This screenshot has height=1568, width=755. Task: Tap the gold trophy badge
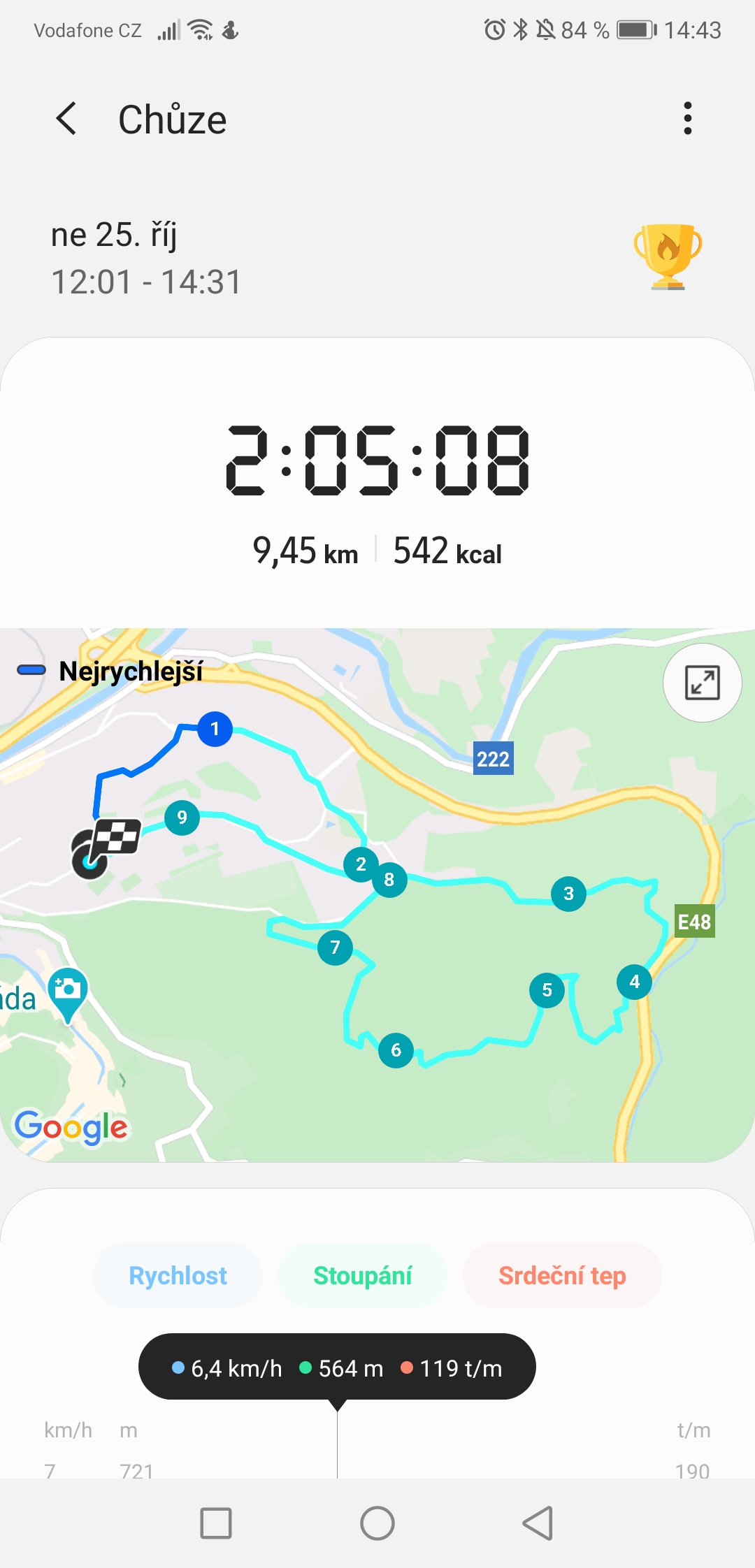668,256
